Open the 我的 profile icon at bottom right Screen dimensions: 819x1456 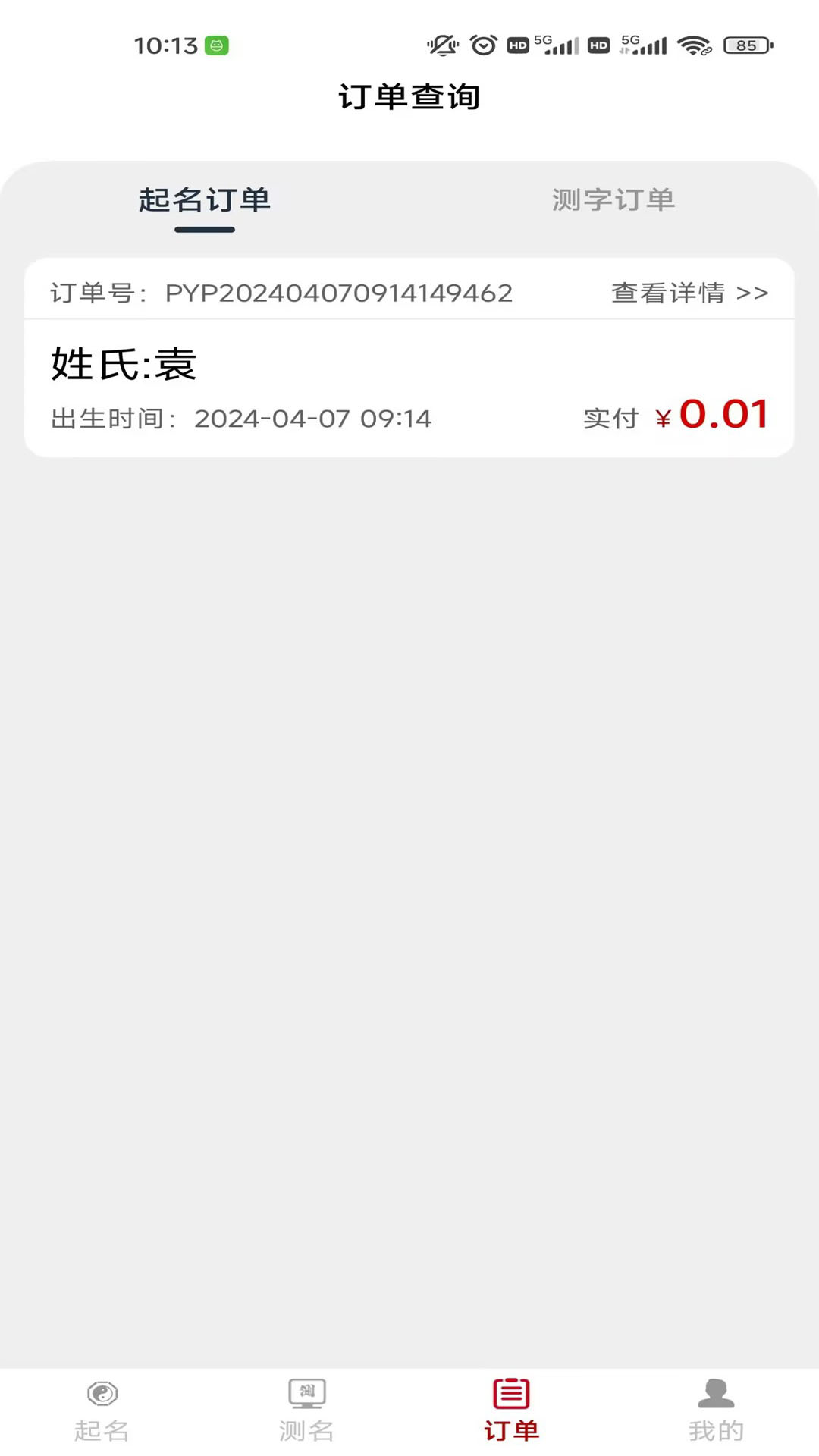coord(714,1407)
